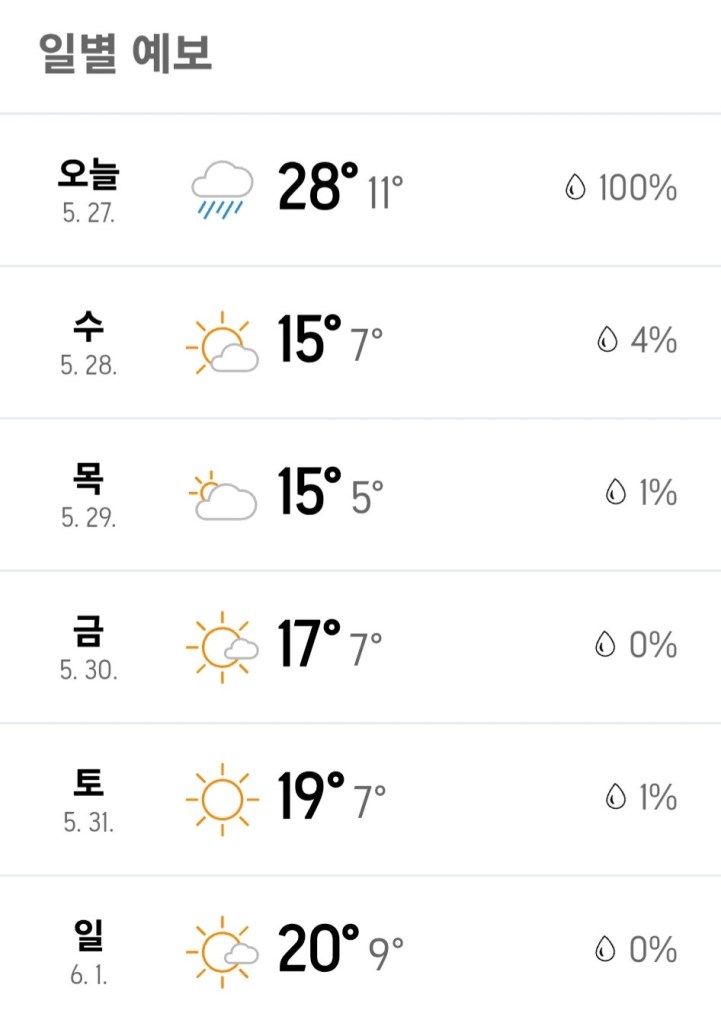Tap the 일 6. 1. forecast row
The width and height of the screenshot is (721, 1023).
click(x=360, y=950)
